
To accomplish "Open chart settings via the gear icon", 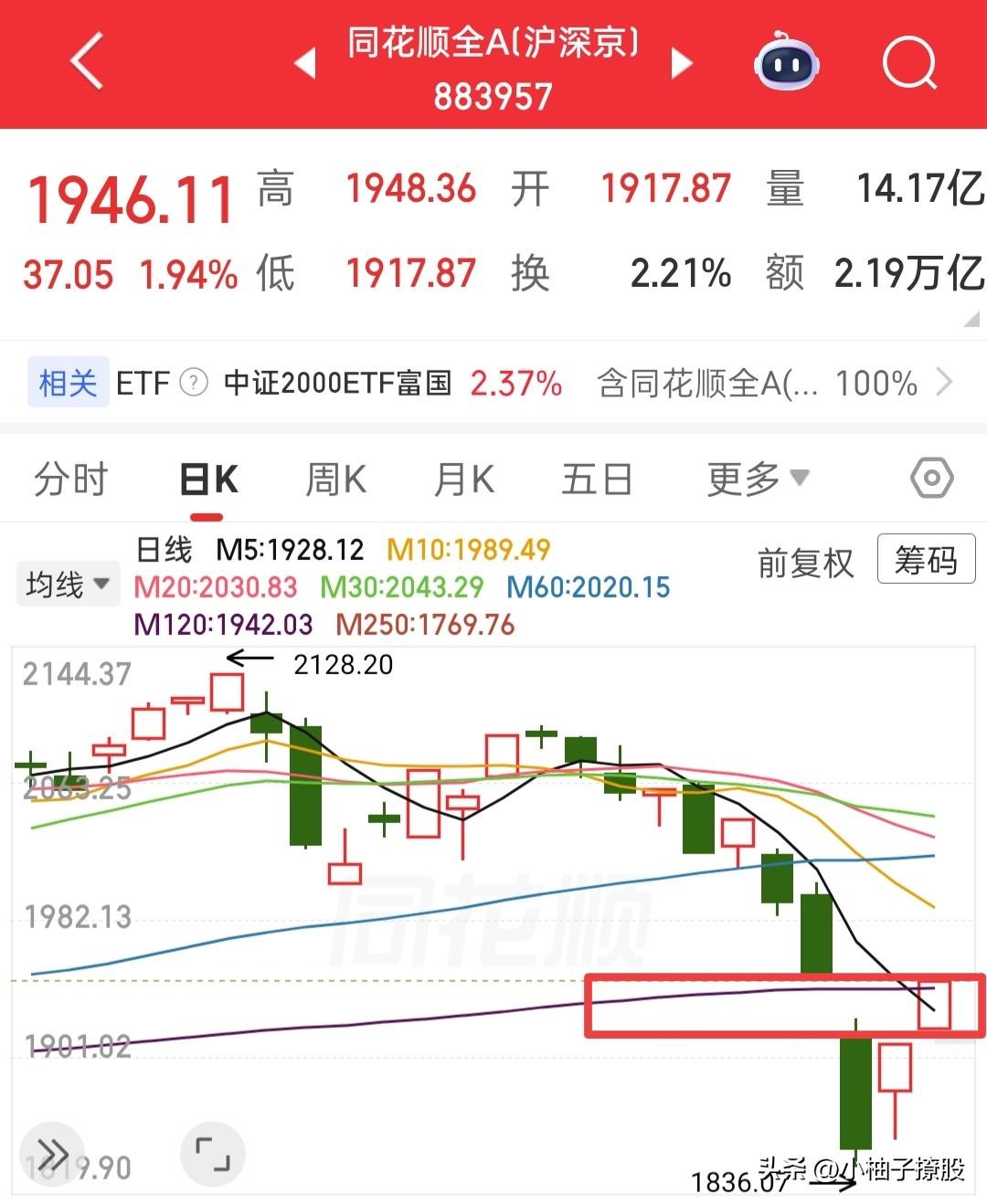I will click(932, 478).
